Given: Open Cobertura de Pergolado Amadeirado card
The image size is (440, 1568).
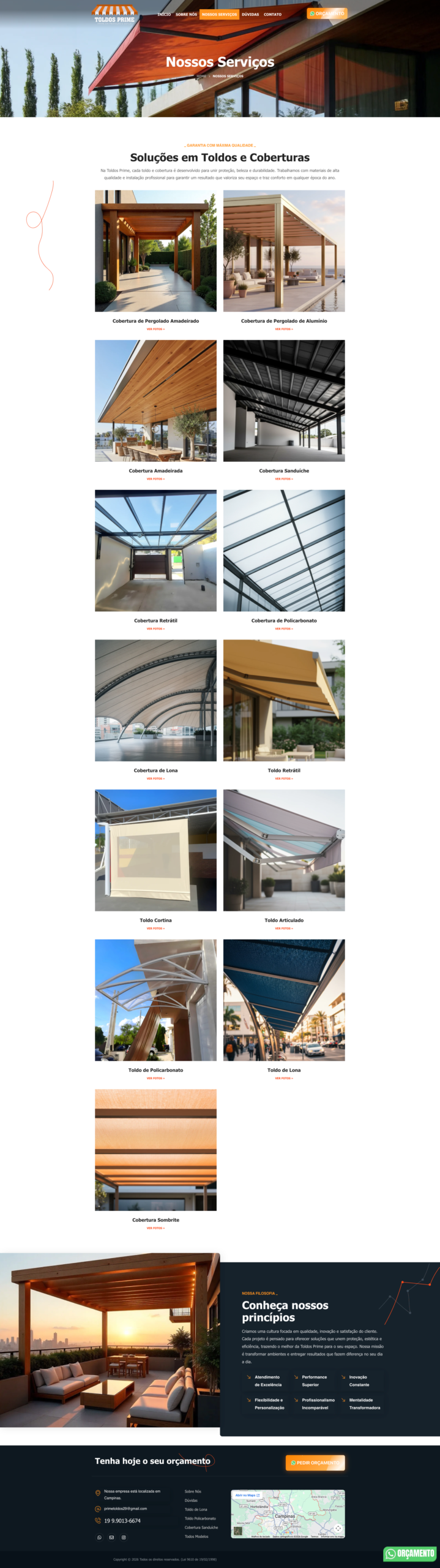Looking at the screenshot, I should pyautogui.click(x=155, y=251).
